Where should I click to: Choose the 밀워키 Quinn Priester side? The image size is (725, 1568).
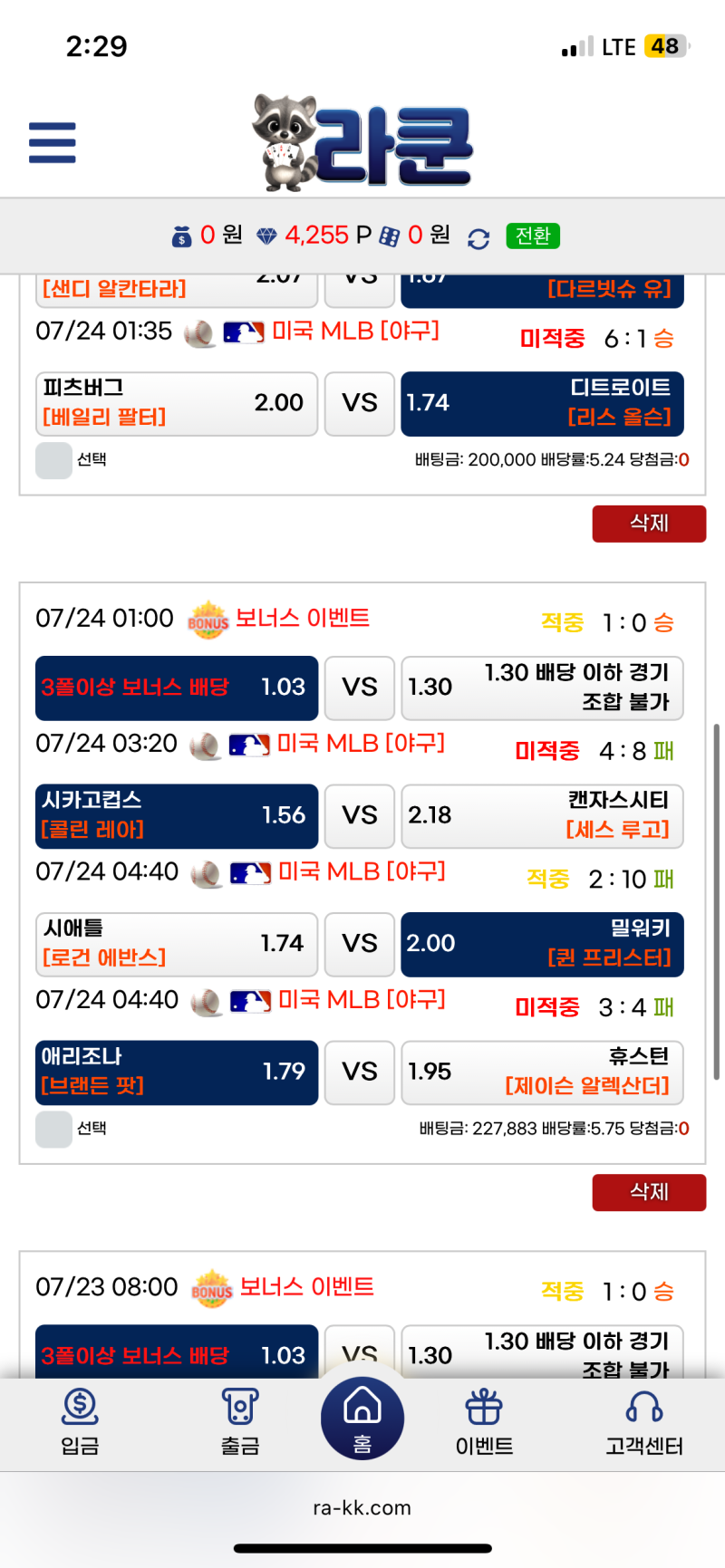(x=542, y=944)
